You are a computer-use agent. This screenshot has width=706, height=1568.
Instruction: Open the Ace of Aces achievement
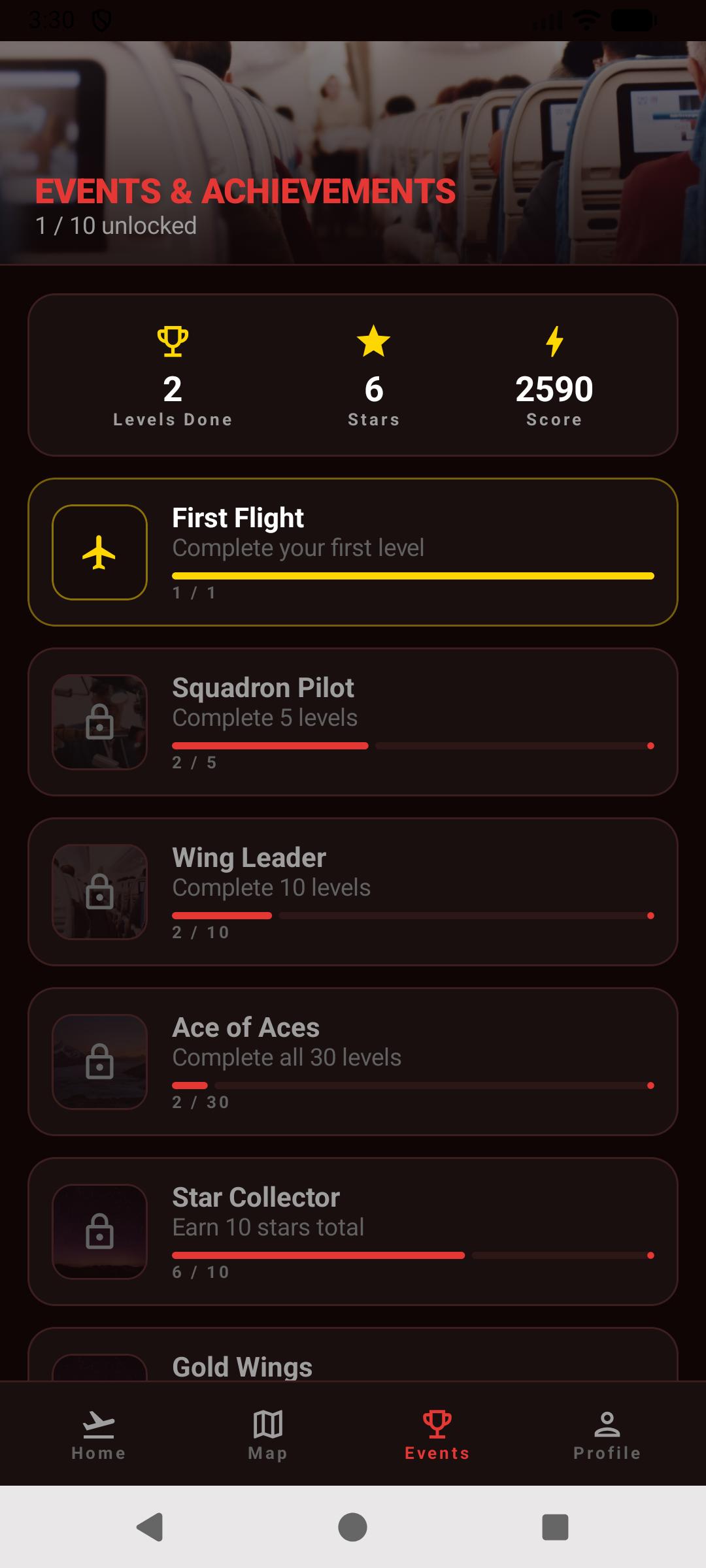353,1062
